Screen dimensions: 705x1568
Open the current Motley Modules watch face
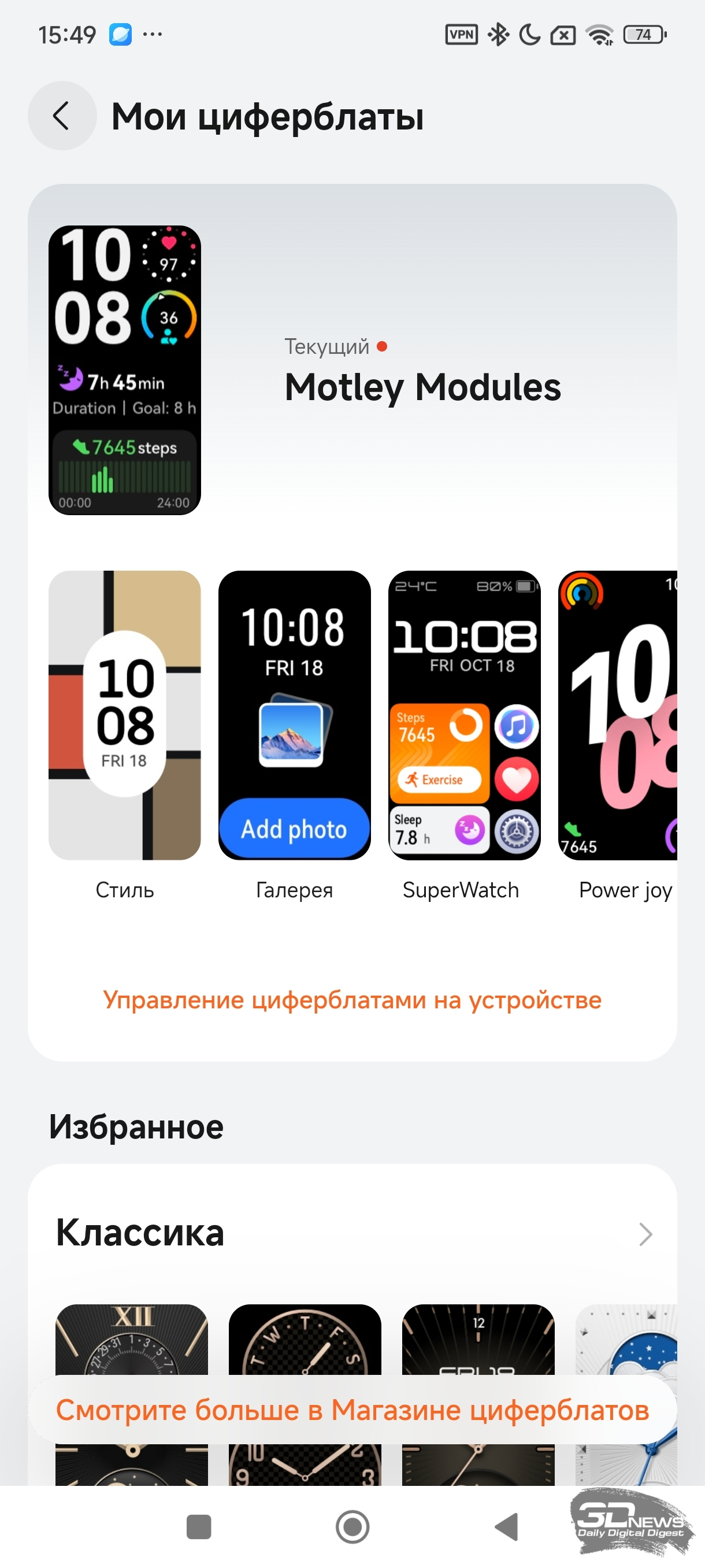[x=125, y=370]
